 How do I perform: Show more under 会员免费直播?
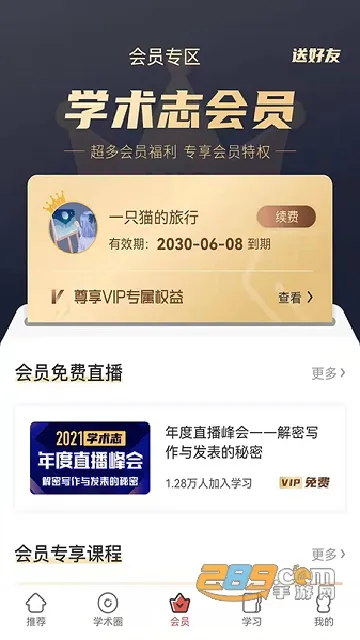click(329, 373)
